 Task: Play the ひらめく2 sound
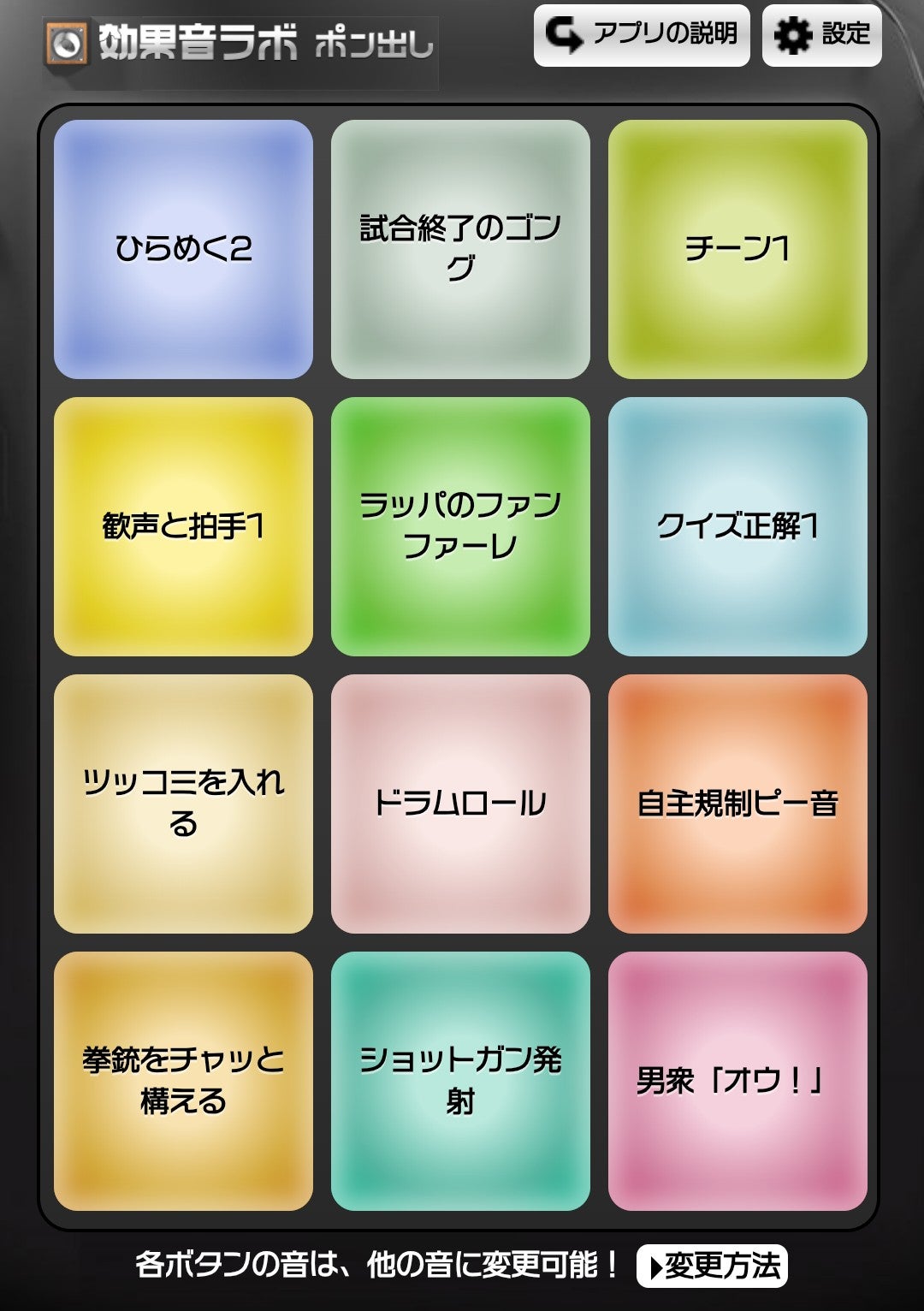183,249
